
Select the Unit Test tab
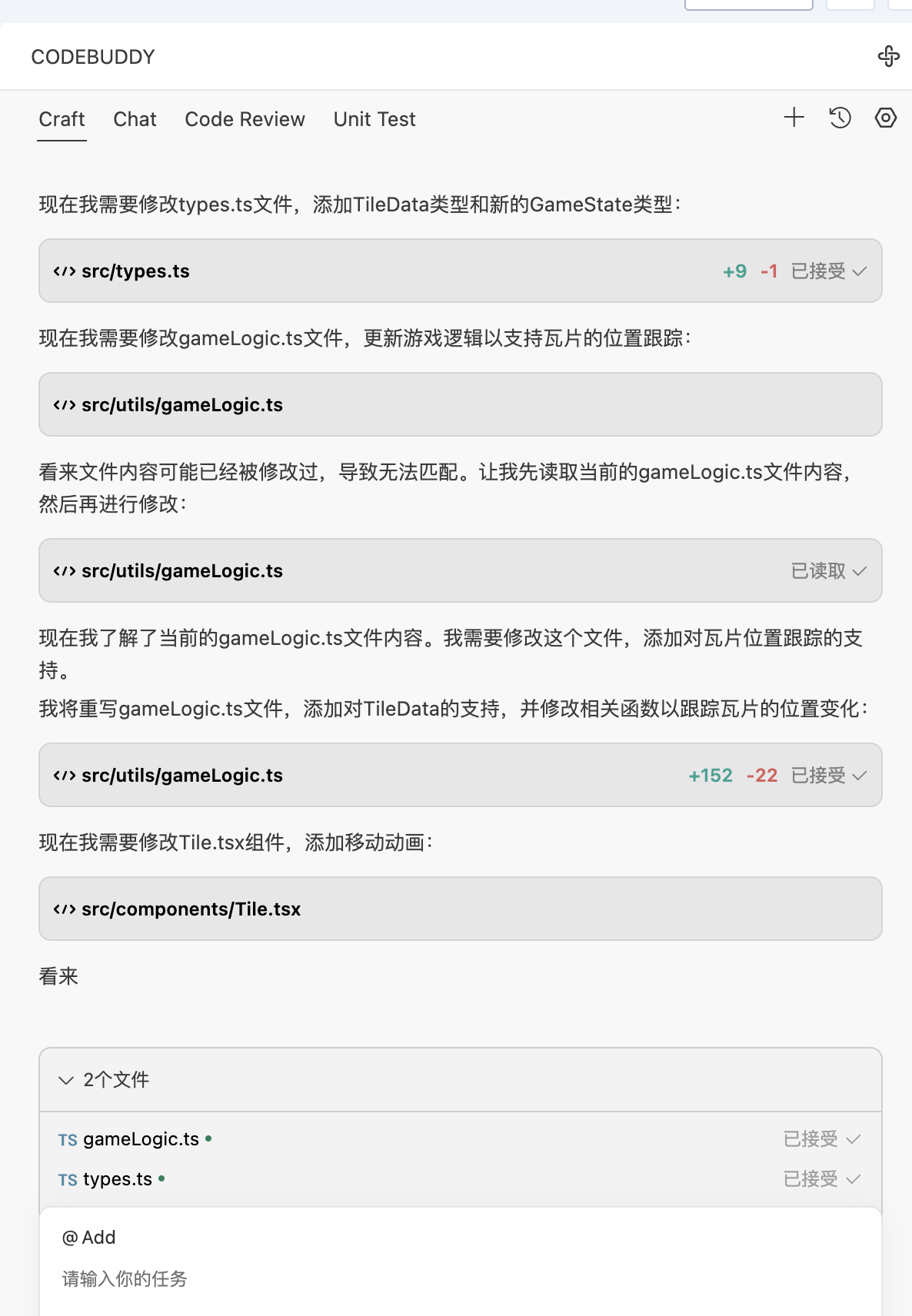(374, 119)
